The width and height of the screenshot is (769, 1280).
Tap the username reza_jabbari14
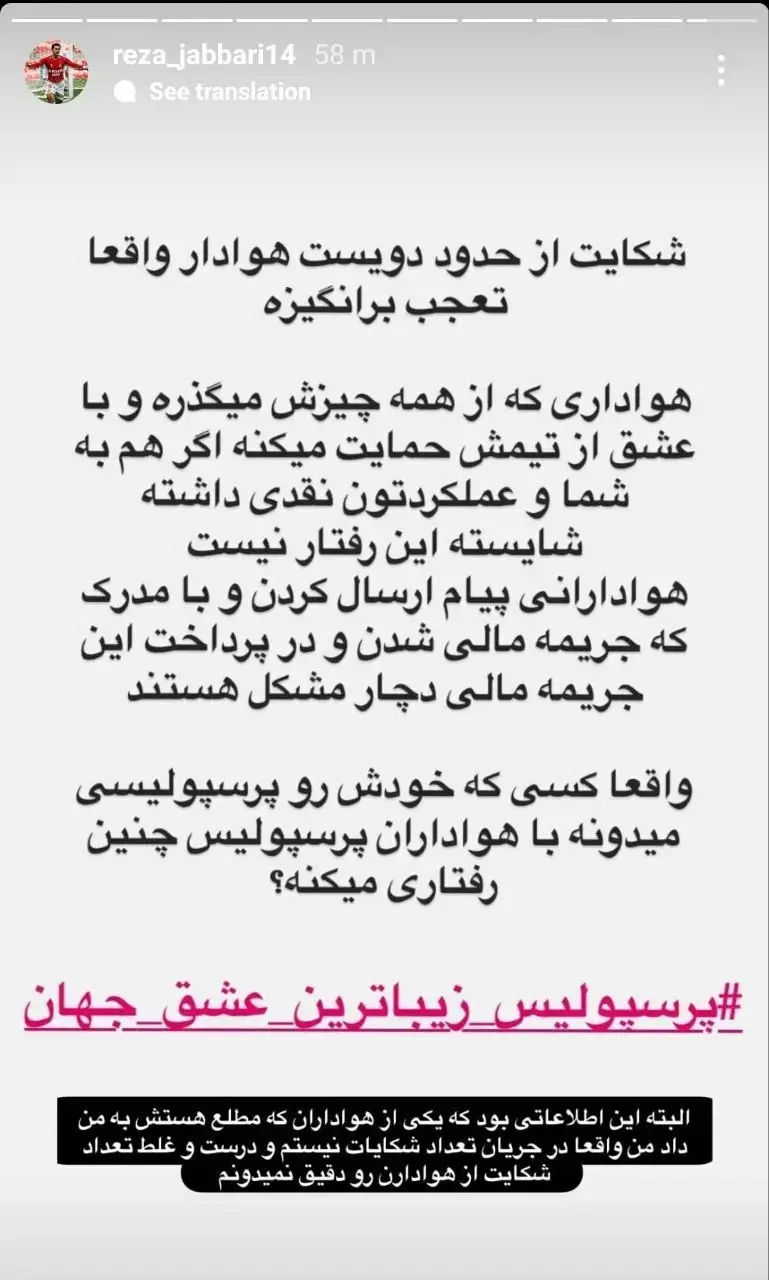click(204, 56)
